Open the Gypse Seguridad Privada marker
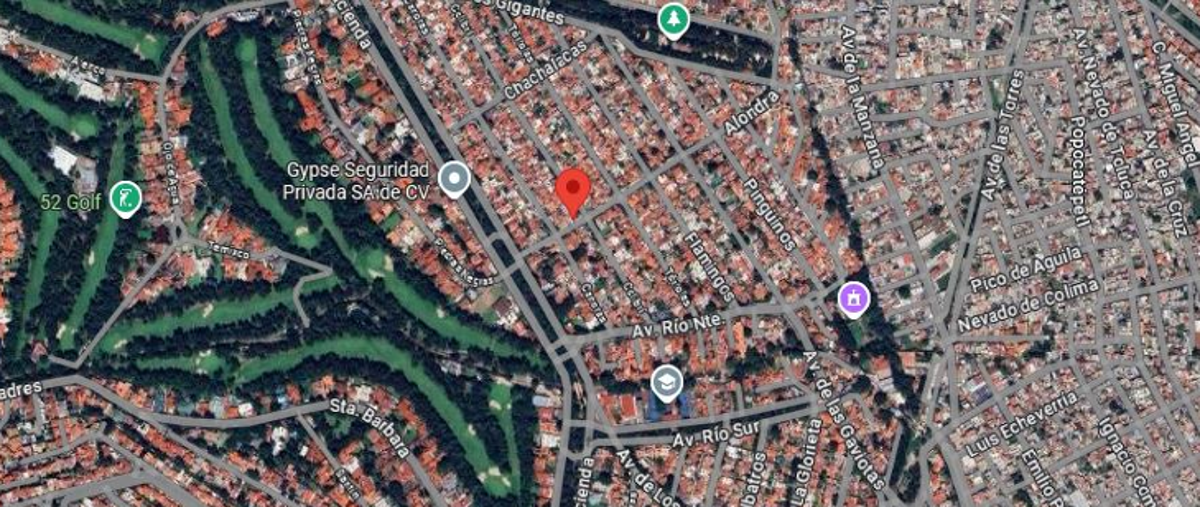The width and height of the screenshot is (1200, 507). pyautogui.click(x=455, y=179)
